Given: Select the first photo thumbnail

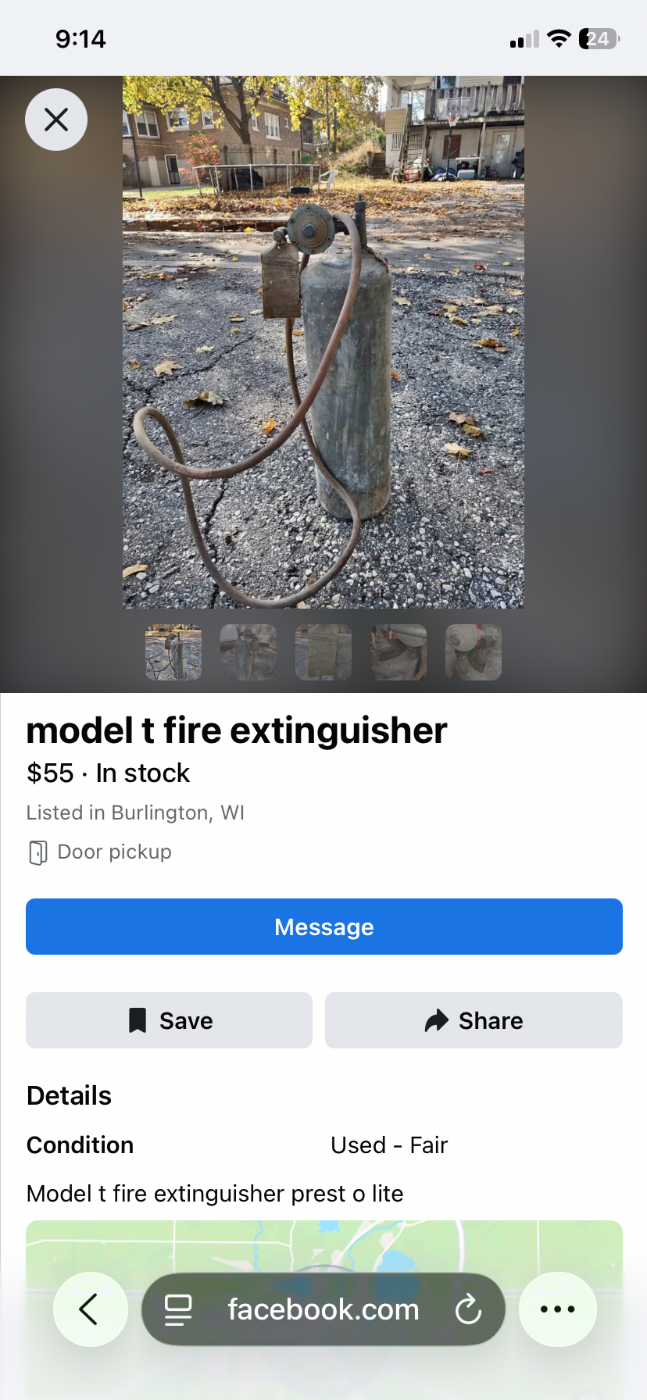Looking at the screenshot, I should coord(173,652).
